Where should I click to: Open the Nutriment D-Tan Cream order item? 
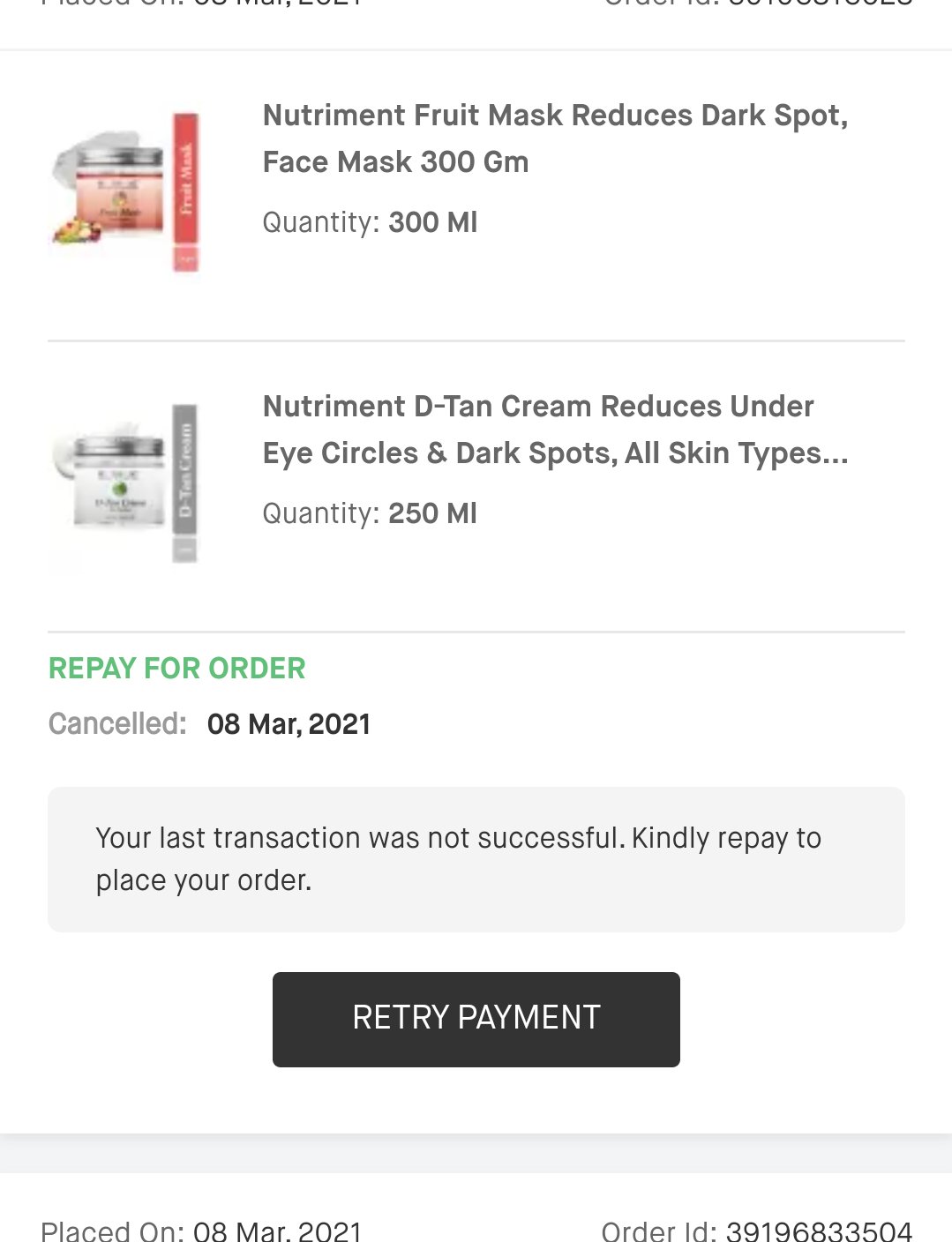tap(554, 430)
